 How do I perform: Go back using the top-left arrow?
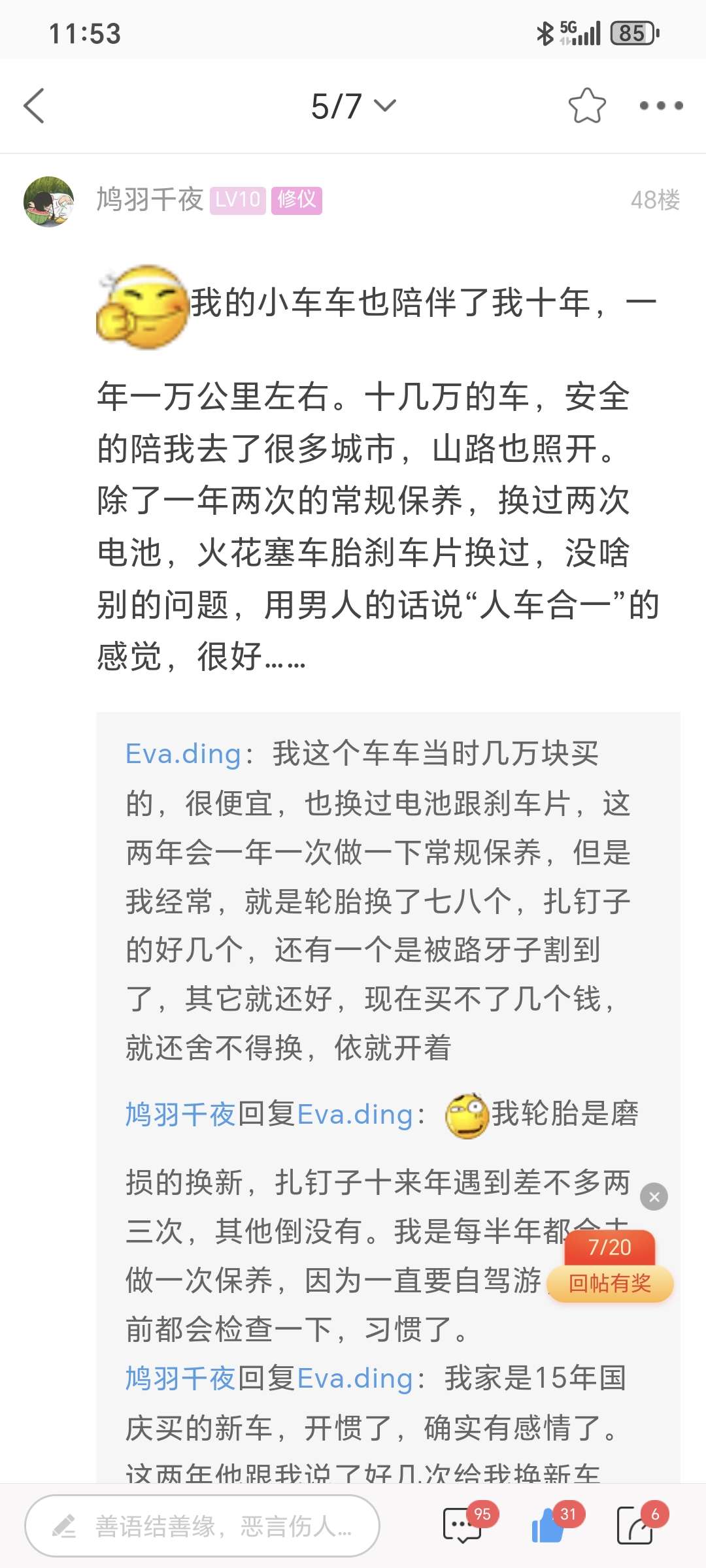[x=34, y=106]
